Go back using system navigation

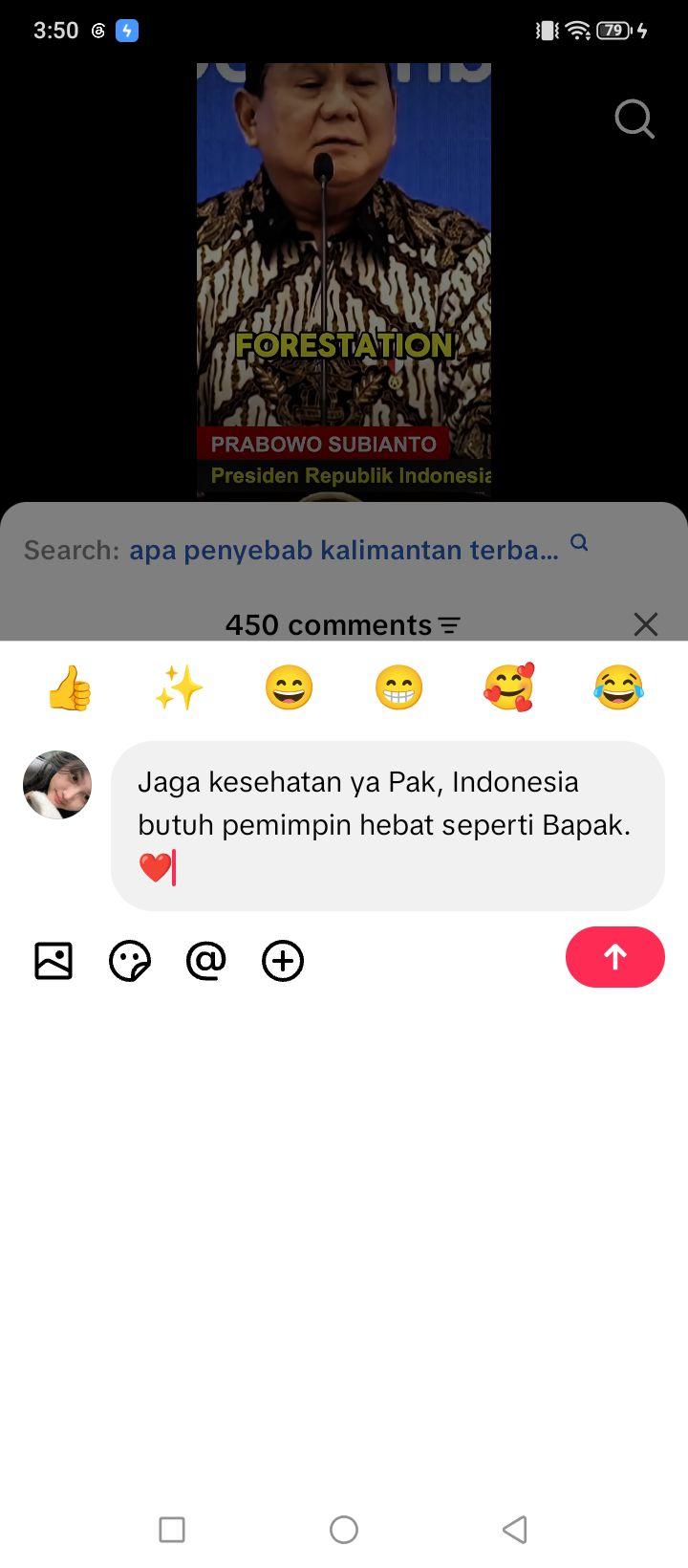[515, 1529]
